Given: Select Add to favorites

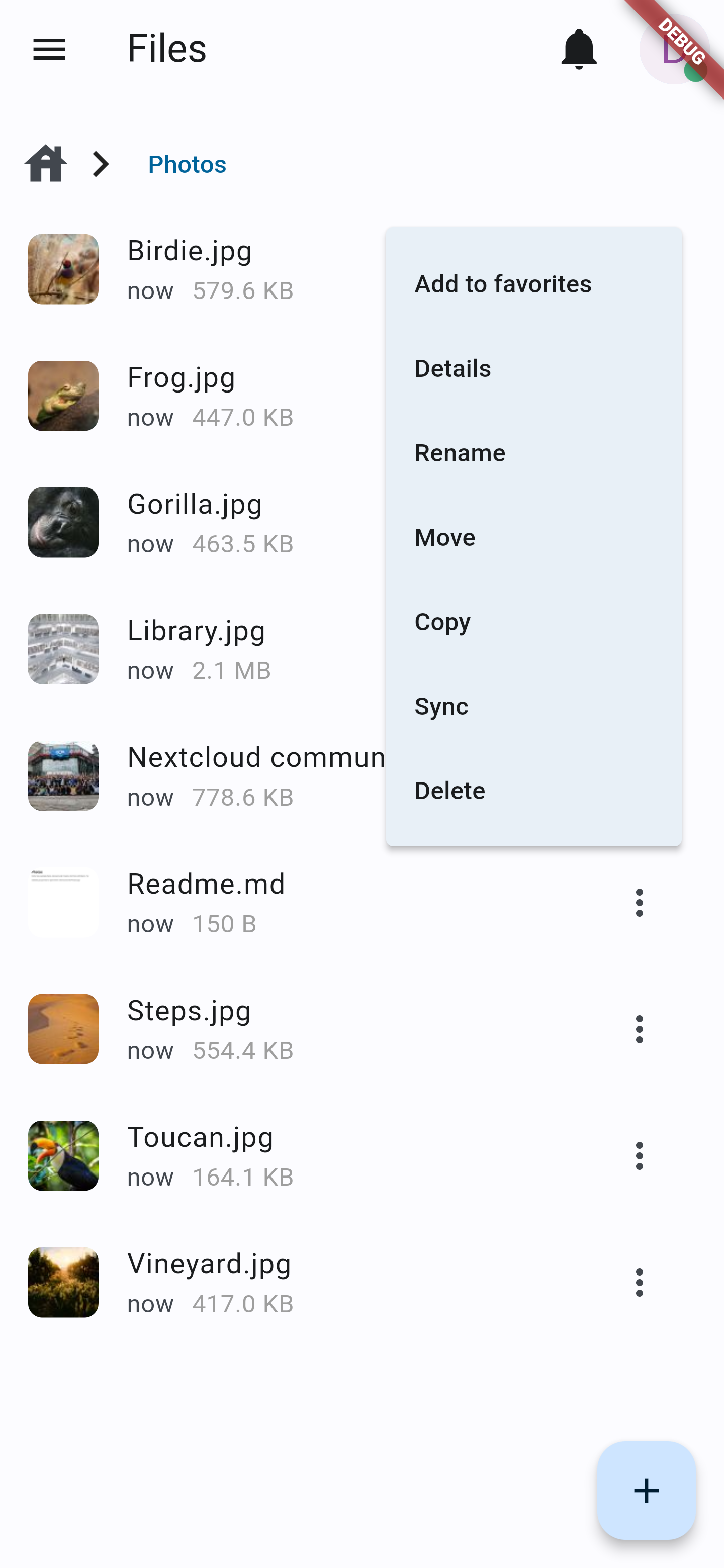Looking at the screenshot, I should tap(533, 284).
